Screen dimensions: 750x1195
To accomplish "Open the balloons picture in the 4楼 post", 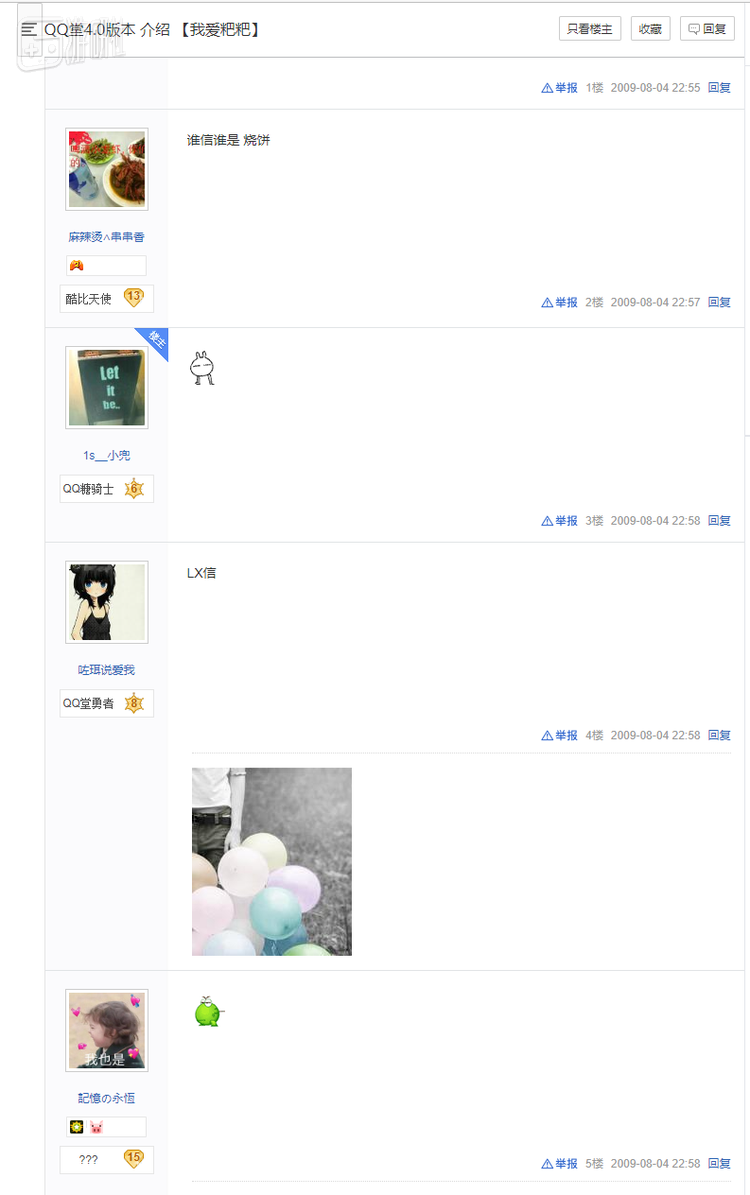I will 272,861.
